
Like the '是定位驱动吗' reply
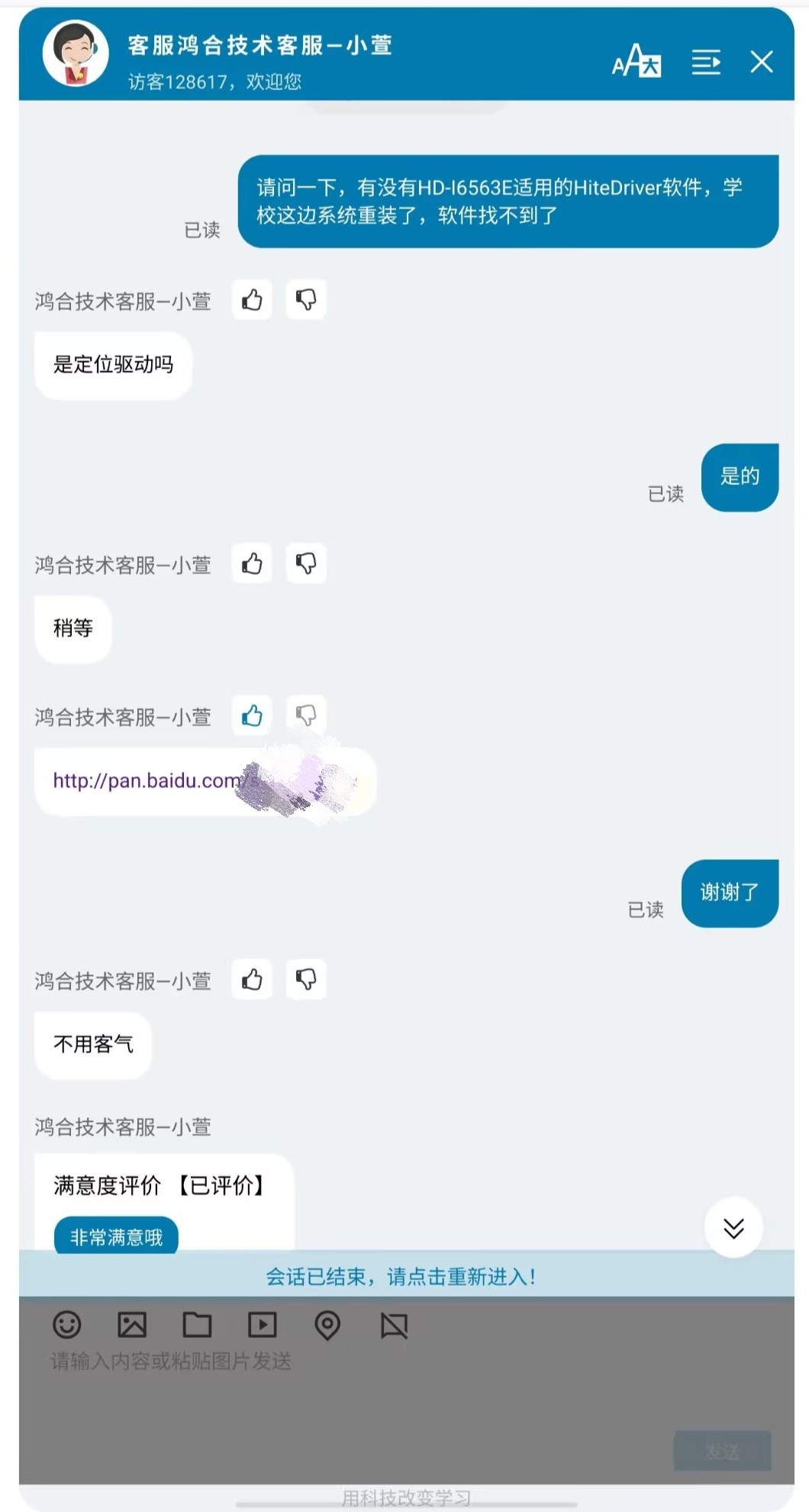252,300
